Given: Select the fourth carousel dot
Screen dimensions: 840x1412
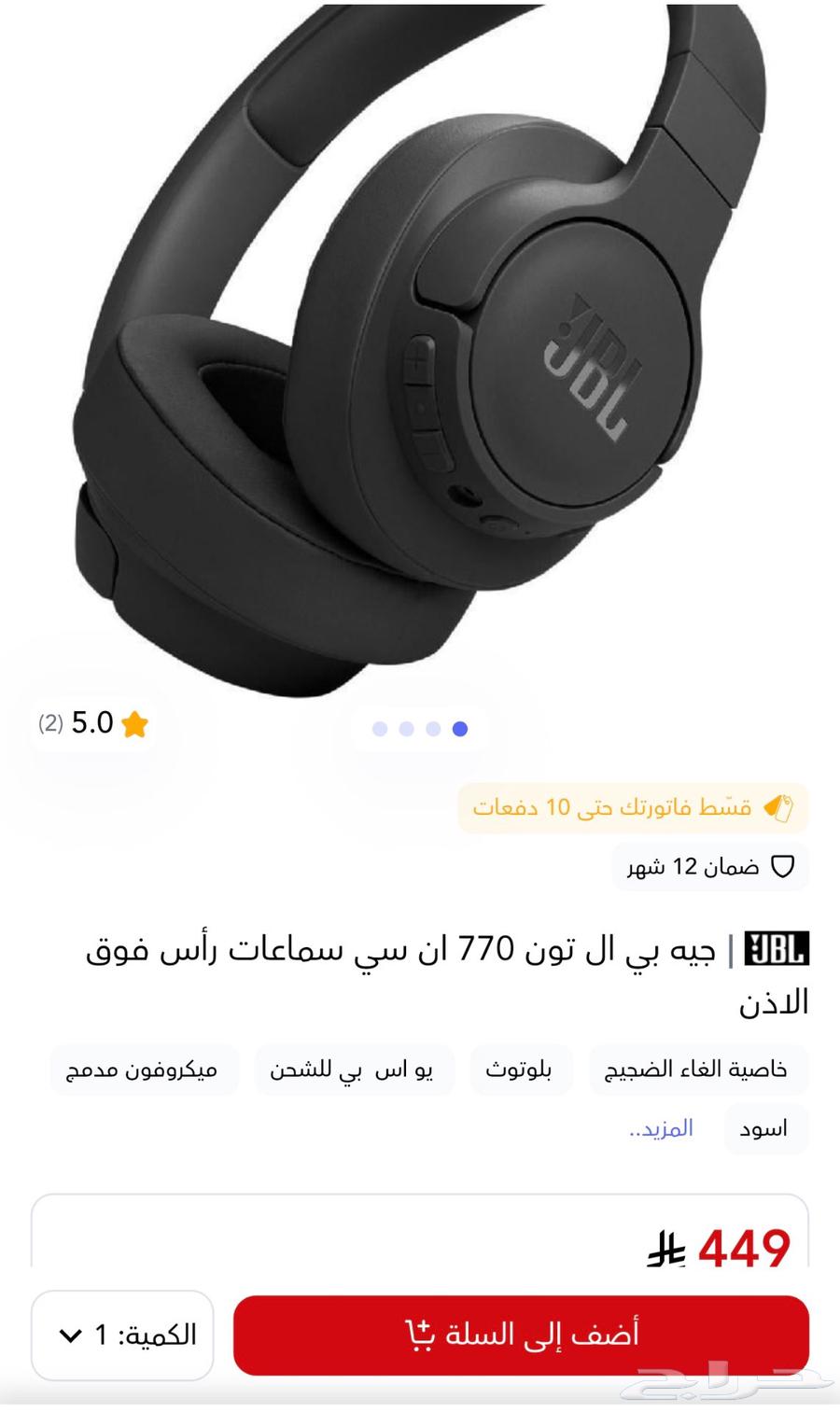Looking at the screenshot, I should coord(458,728).
